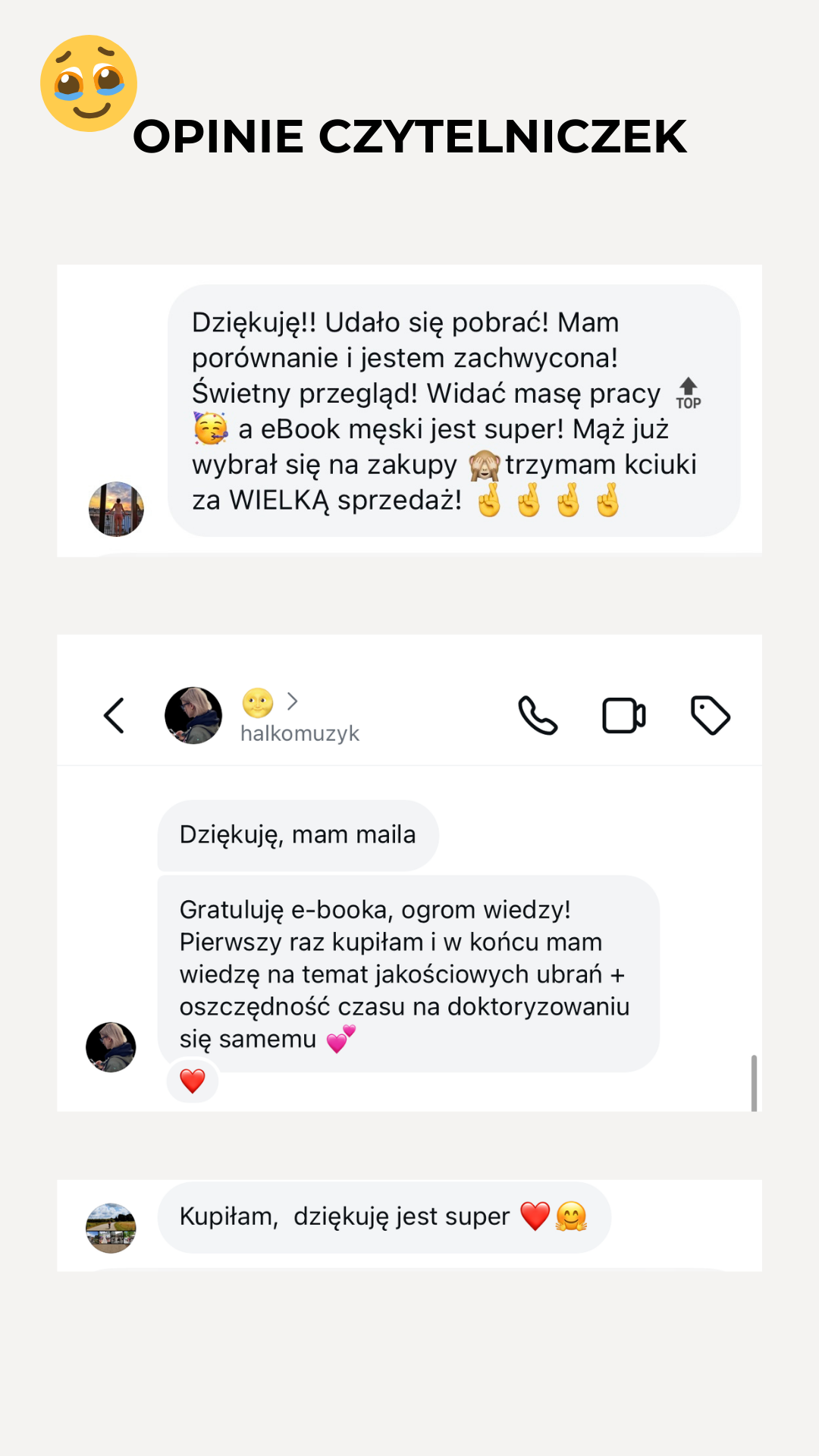The image size is (819, 1456).
Task: Click the TOP arrow icon in the message
Action: 689,394
